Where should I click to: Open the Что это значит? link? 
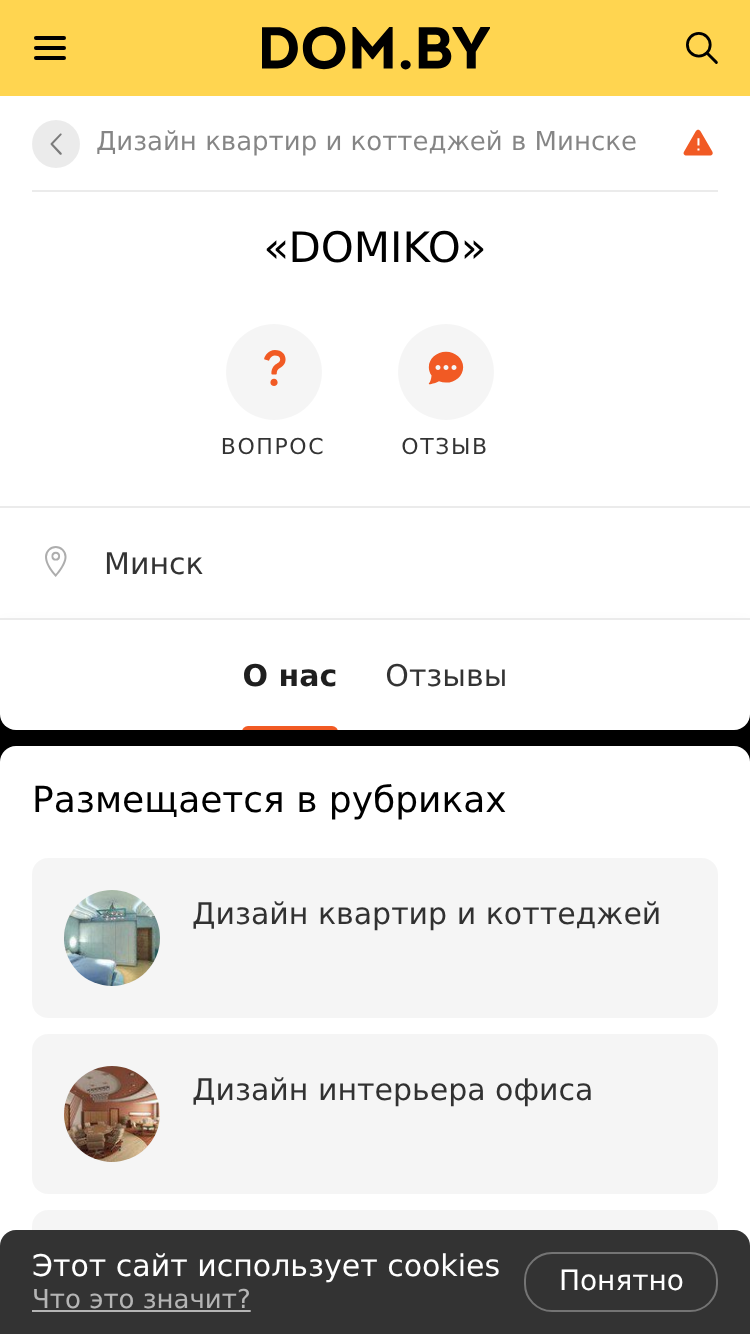(141, 1299)
